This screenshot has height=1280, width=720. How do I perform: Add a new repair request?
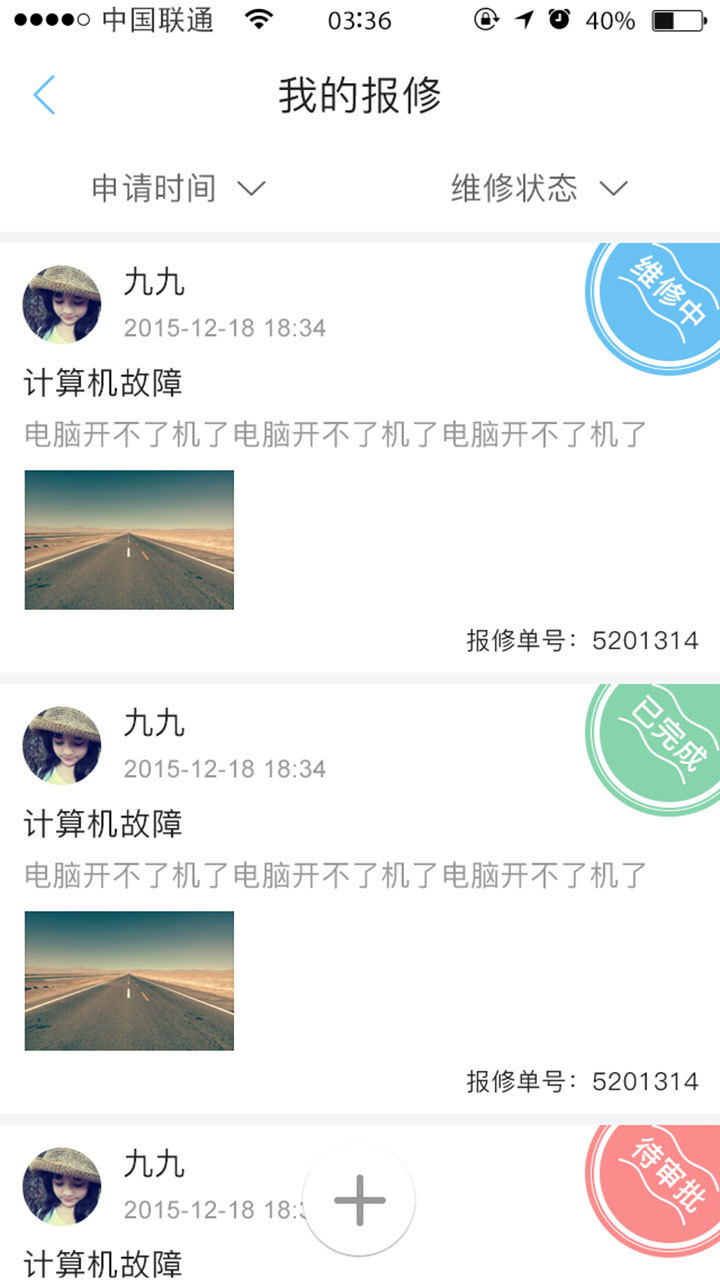[359, 1199]
